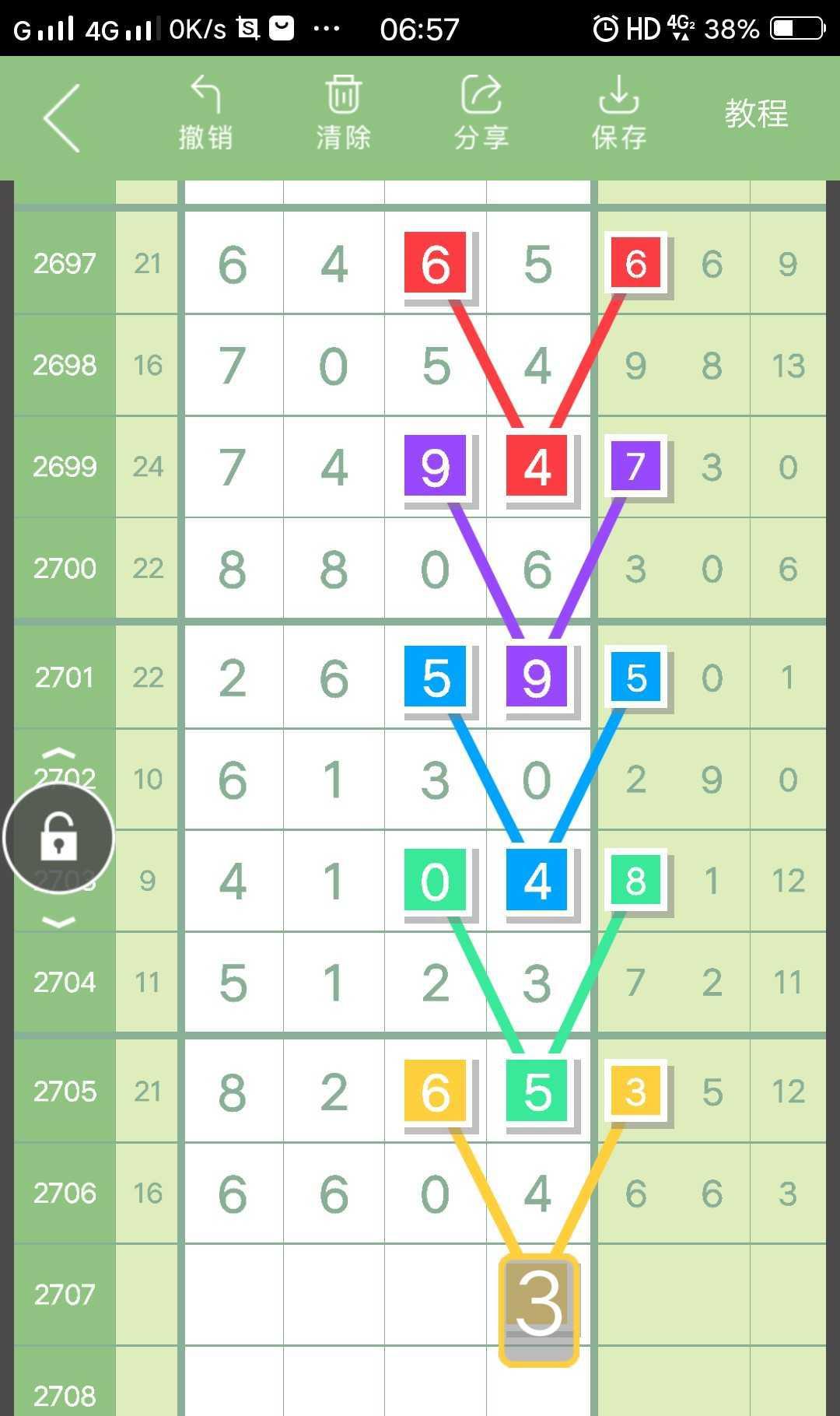Open the 教程 tutorial
The width and height of the screenshot is (840, 1416).
(756, 114)
